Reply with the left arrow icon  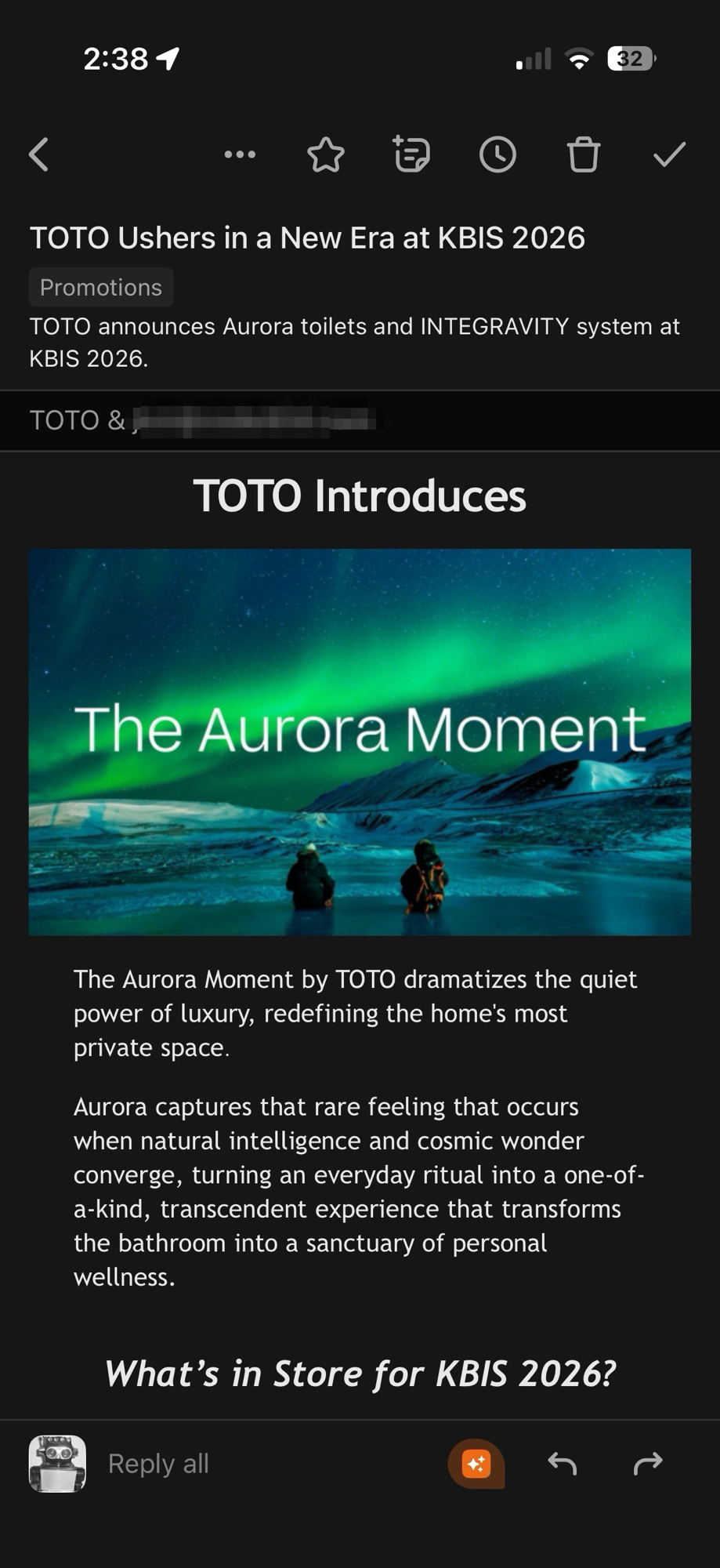coord(562,1463)
